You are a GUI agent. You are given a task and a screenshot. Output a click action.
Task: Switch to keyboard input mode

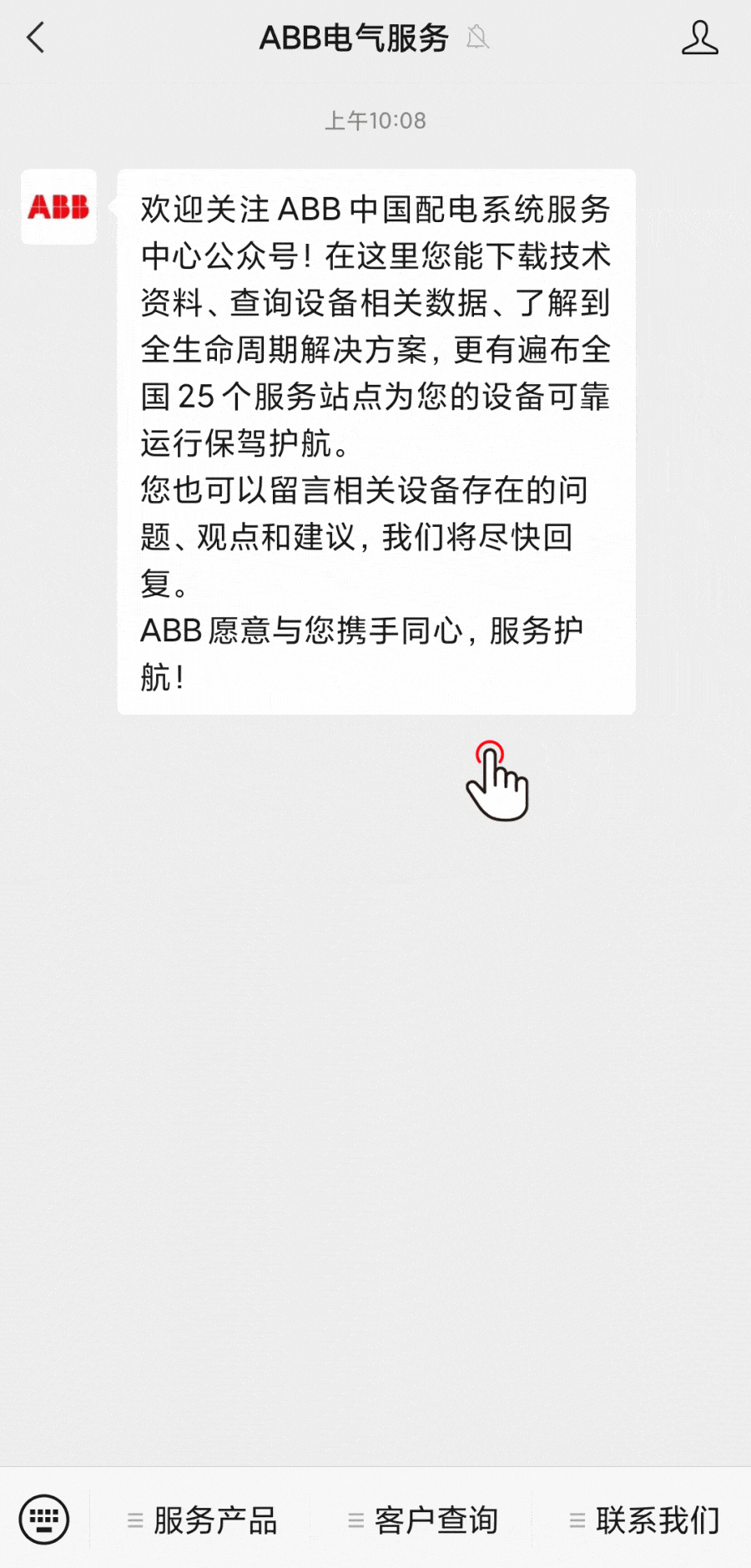44,1519
